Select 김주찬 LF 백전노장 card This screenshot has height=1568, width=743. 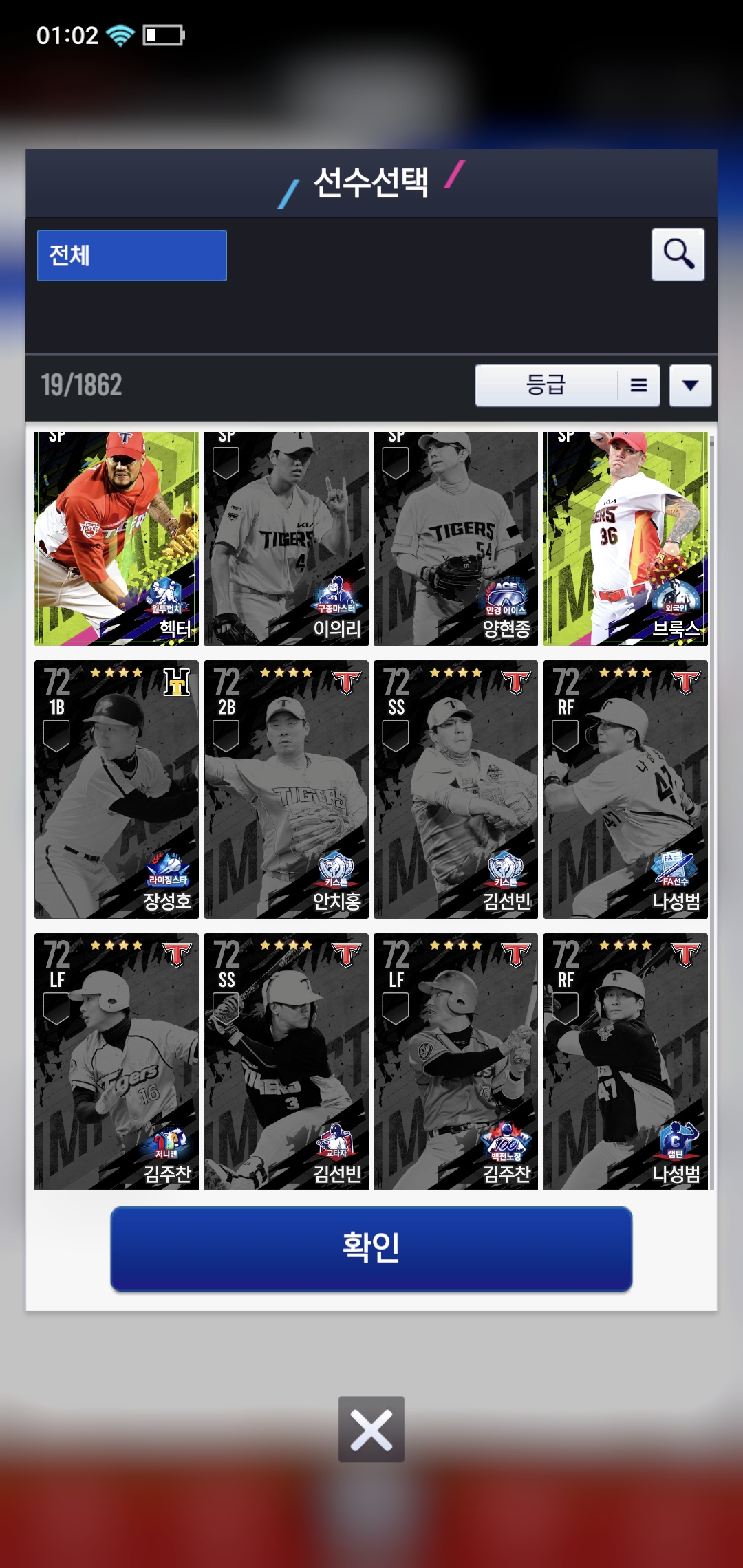[x=455, y=1061]
